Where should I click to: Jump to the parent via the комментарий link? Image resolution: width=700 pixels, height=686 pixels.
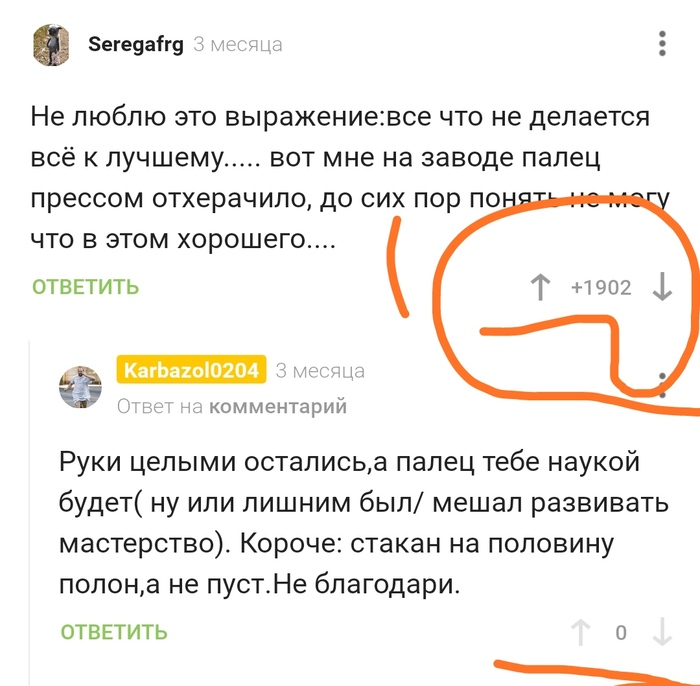tap(277, 406)
